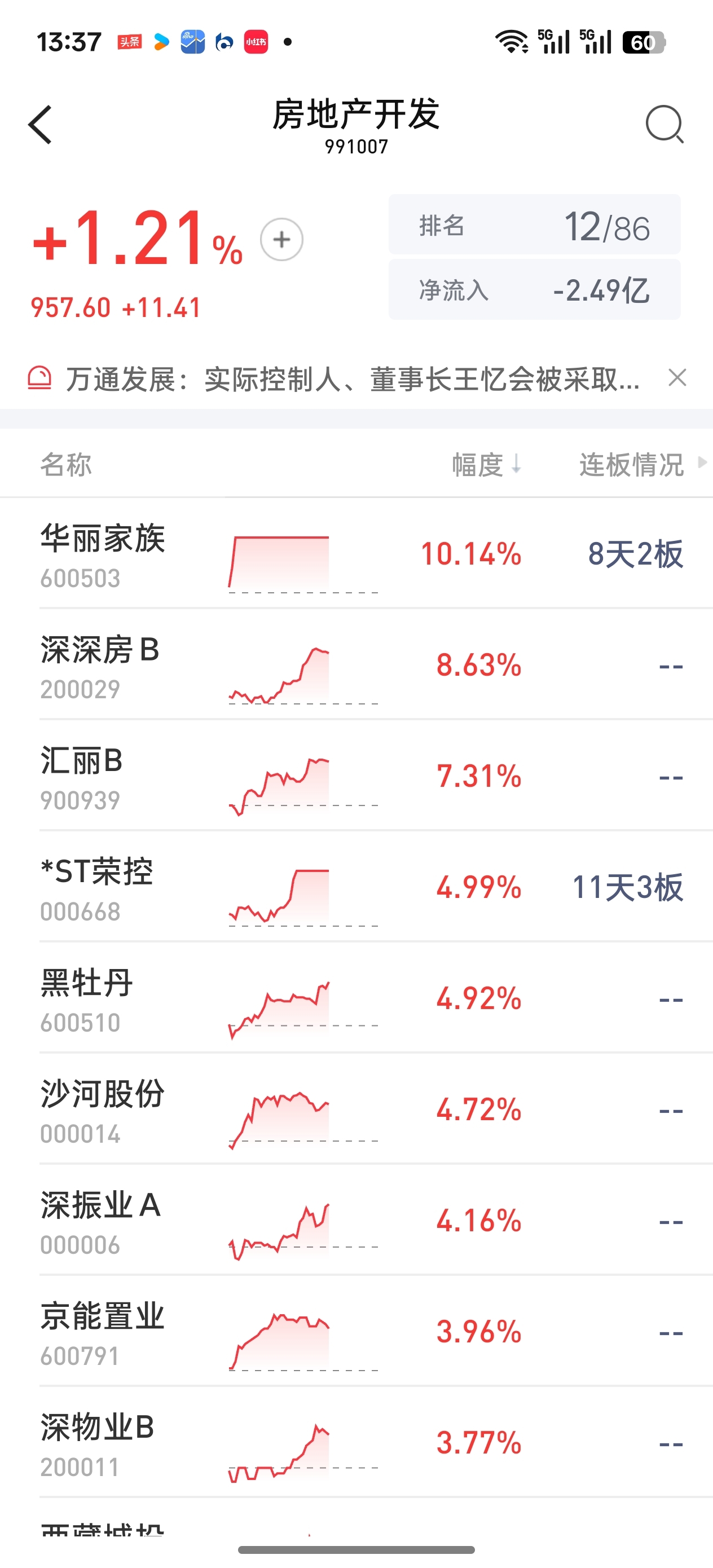Open stock 深物业B 200011
Image resolution: width=713 pixels, height=1568 pixels.
[356, 1443]
